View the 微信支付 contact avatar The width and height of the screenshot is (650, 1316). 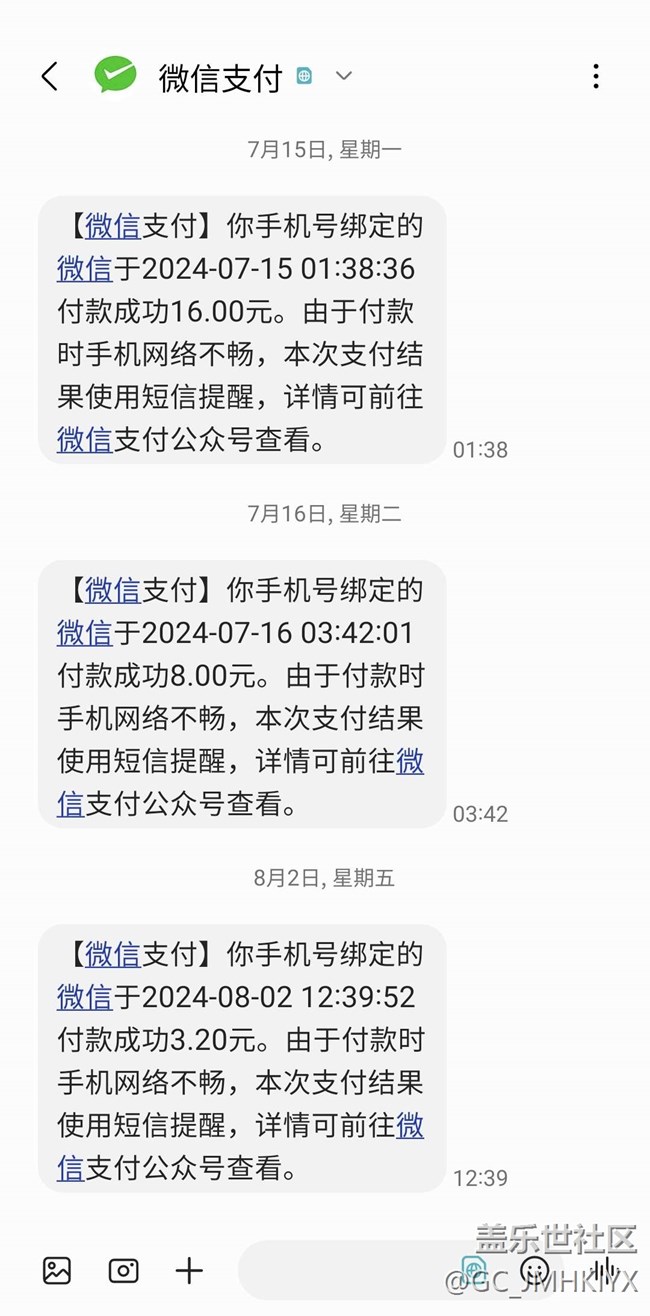tap(116, 76)
